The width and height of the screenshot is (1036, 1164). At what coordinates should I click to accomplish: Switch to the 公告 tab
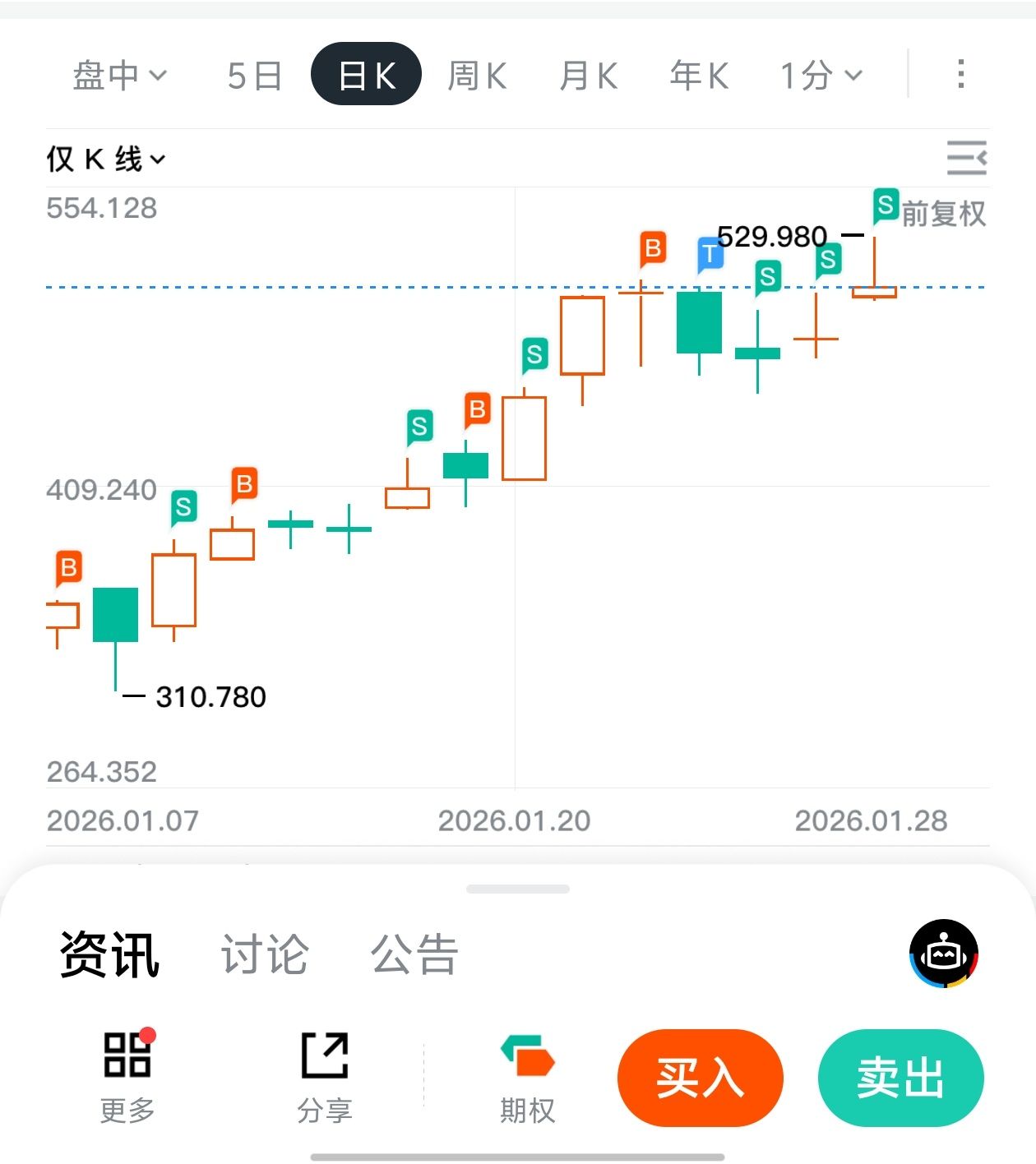414,955
